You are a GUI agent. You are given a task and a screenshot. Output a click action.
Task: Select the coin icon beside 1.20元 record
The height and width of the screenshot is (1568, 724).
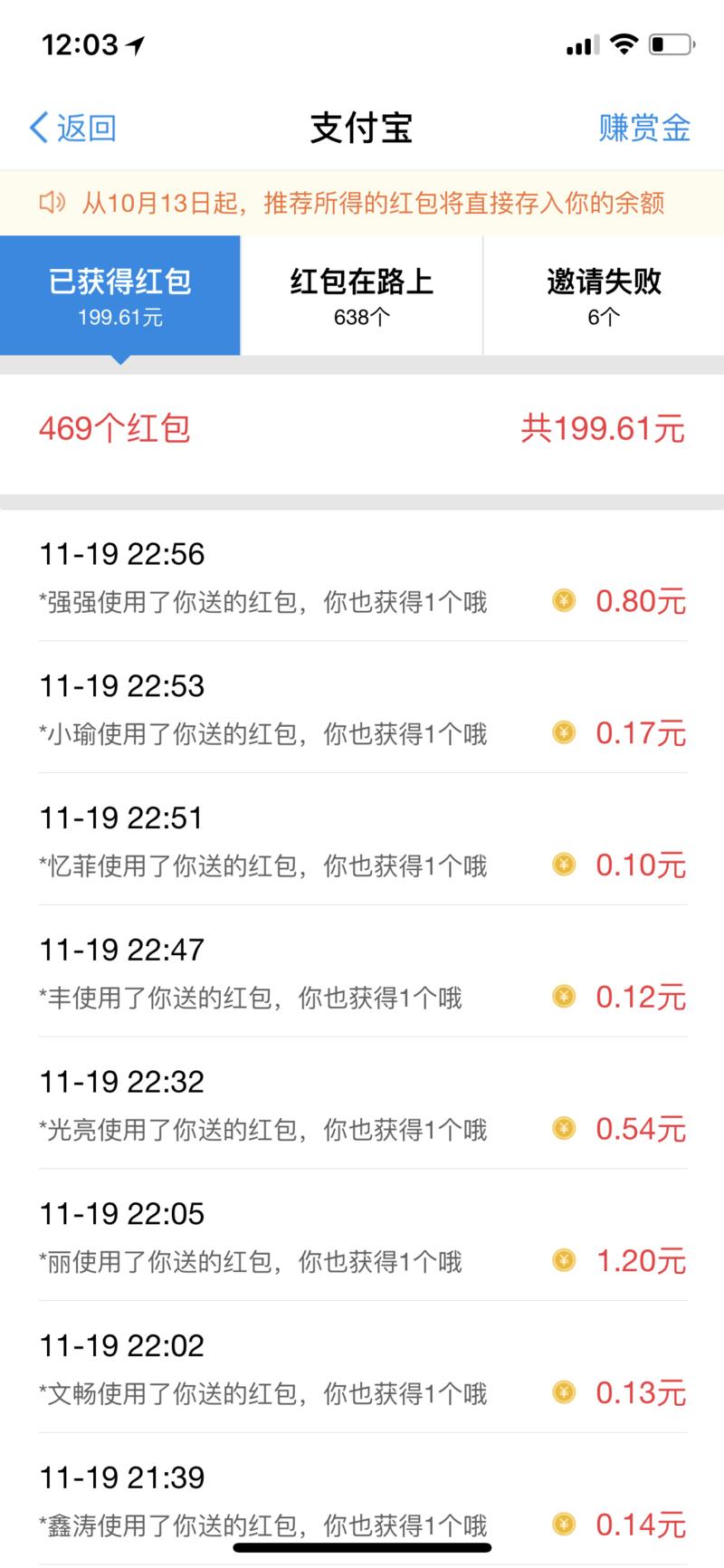click(563, 1260)
